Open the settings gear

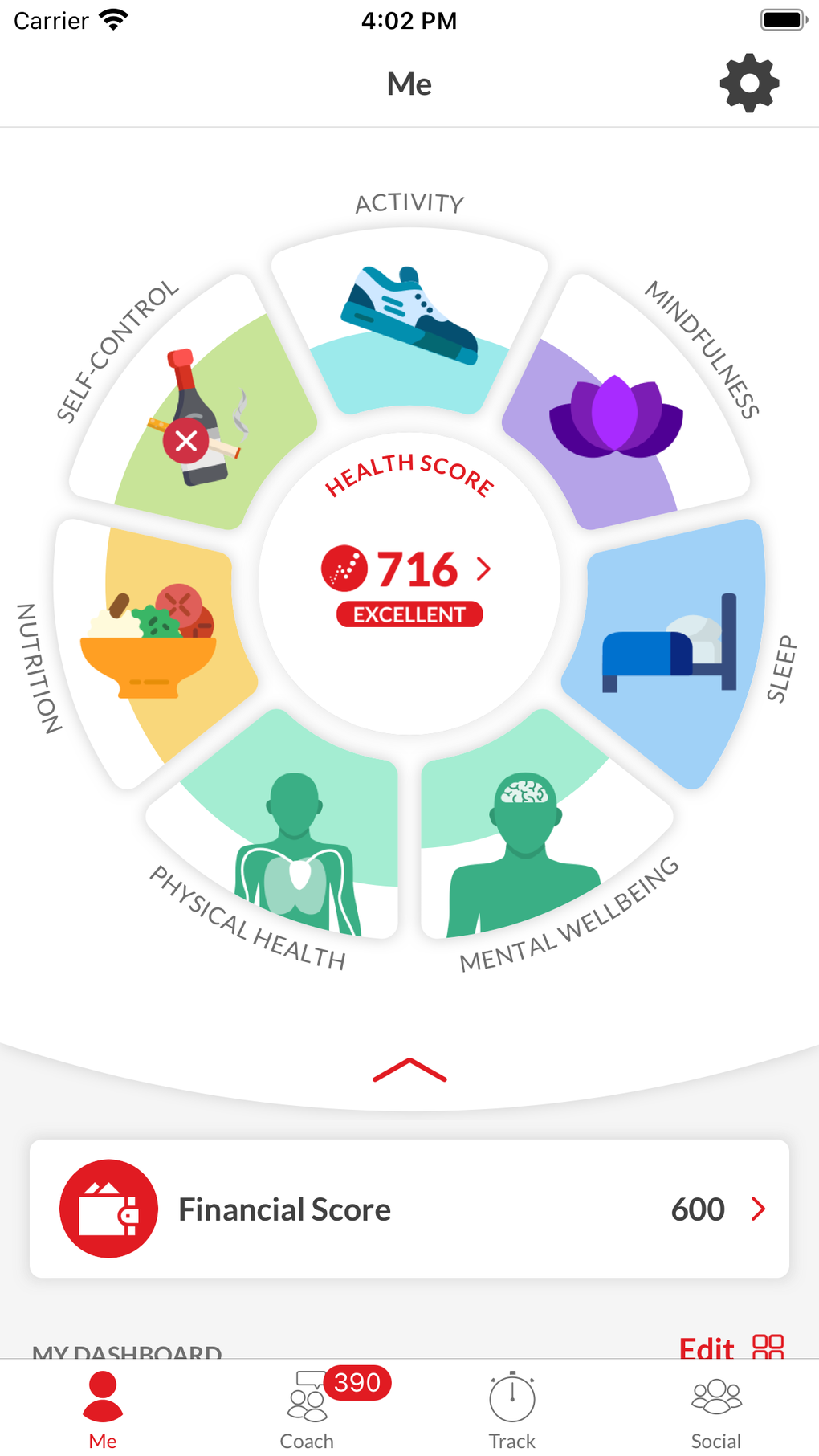click(x=749, y=83)
